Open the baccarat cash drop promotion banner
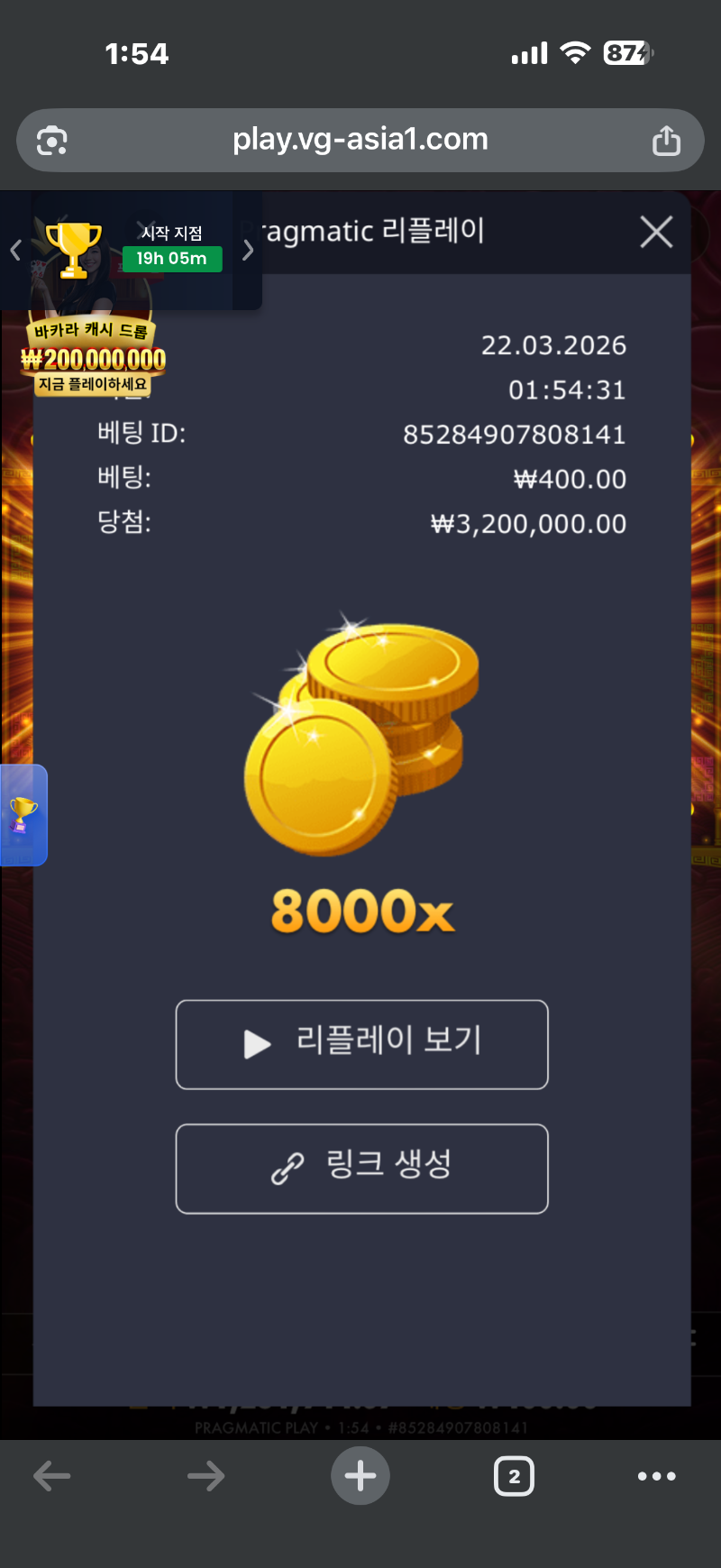Image resolution: width=721 pixels, height=1568 pixels. click(x=94, y=359)
